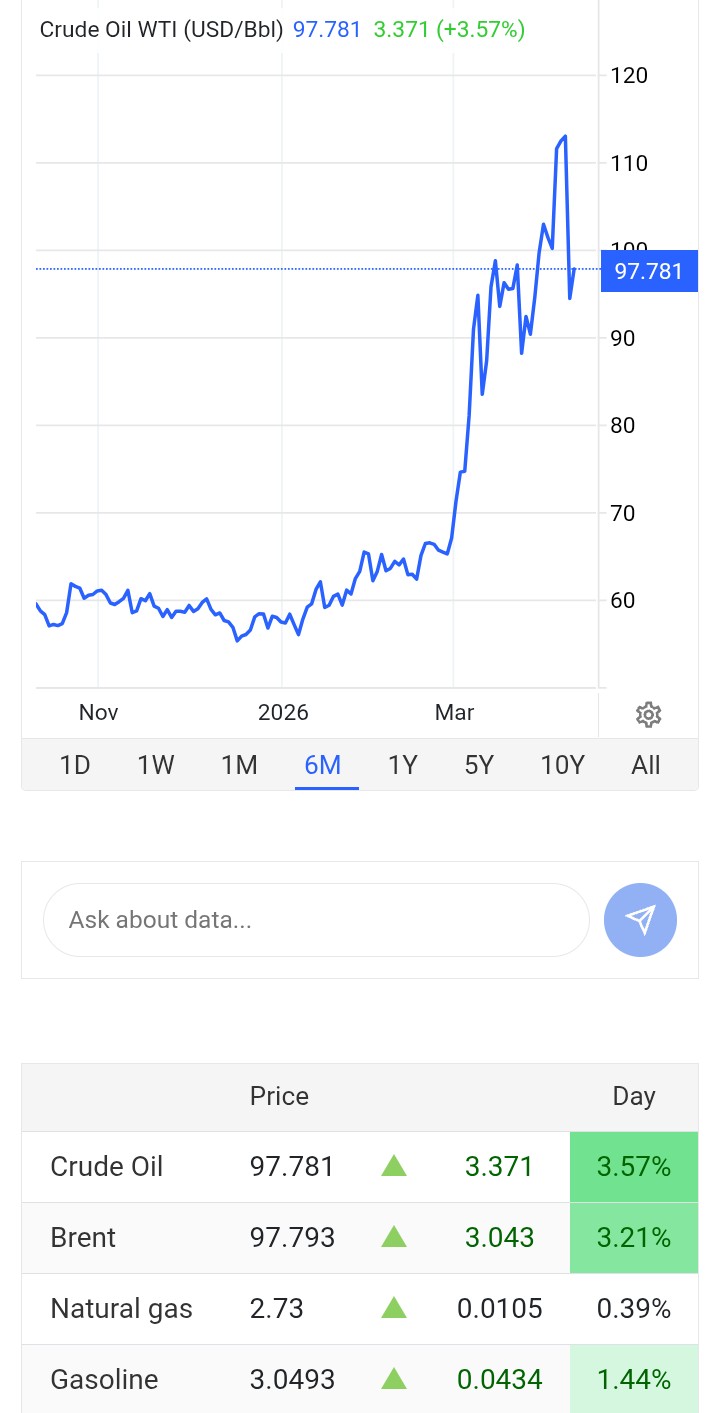Open the Gasoline commodity row
The width and height of the screenshot is (720, 1413).
[104, 1380]
